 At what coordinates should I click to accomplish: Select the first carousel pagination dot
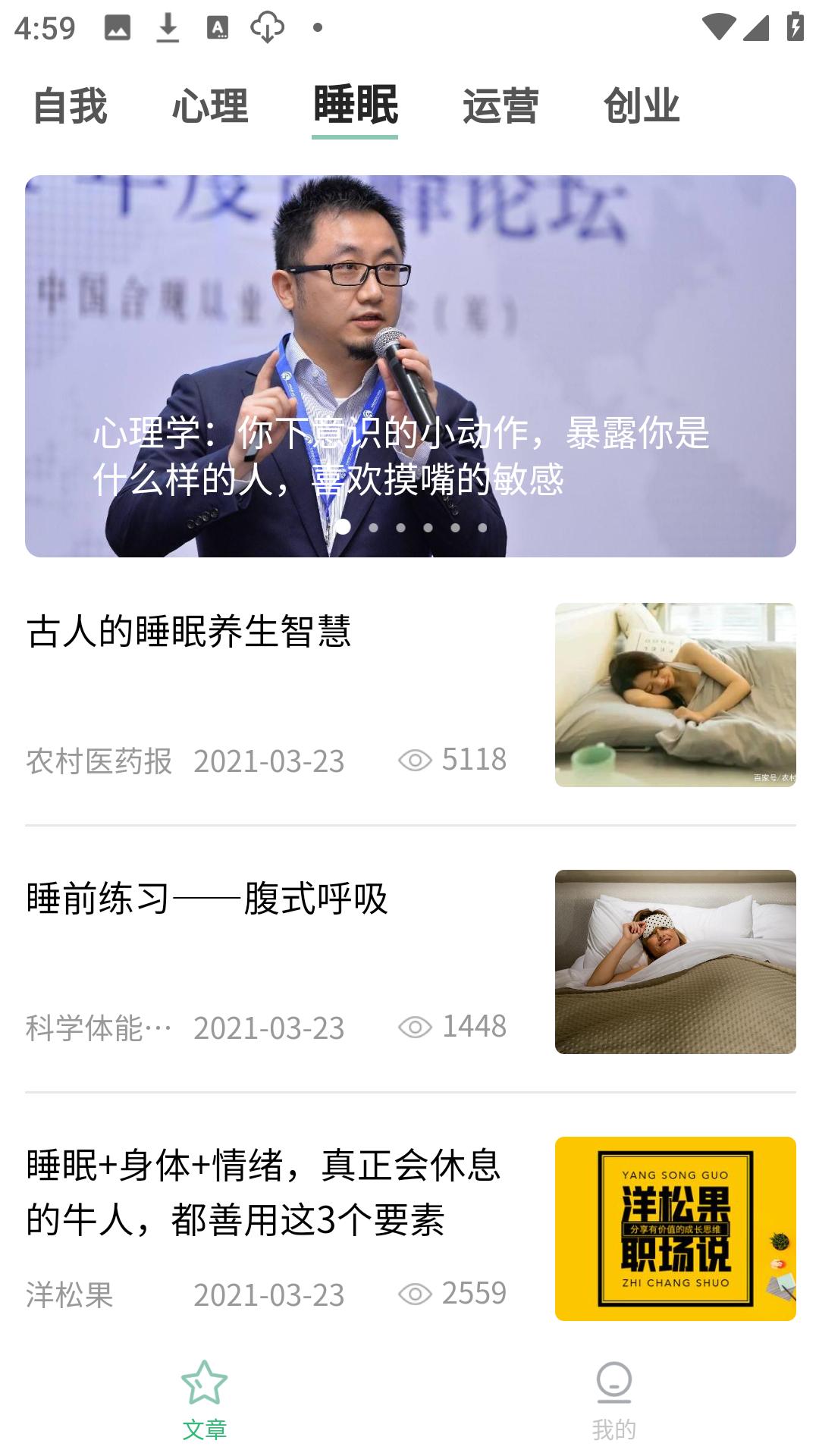tap(343, 526)
